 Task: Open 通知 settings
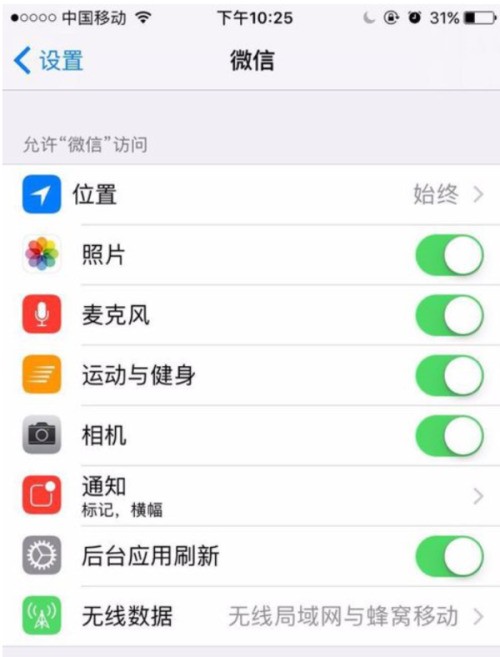pyautogui.click(x=251, y=496)
